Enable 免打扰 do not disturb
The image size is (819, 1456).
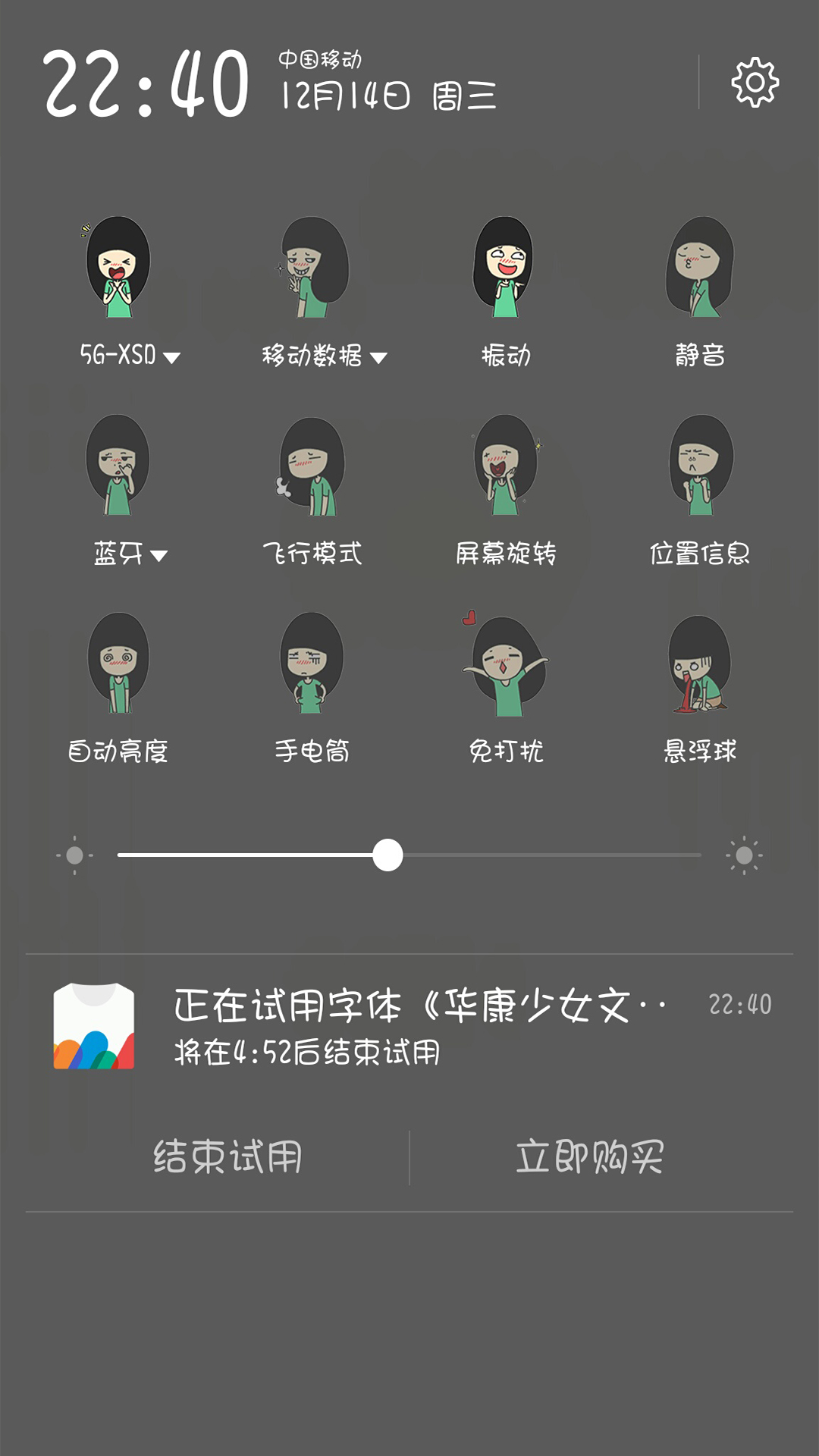[506, 663]
